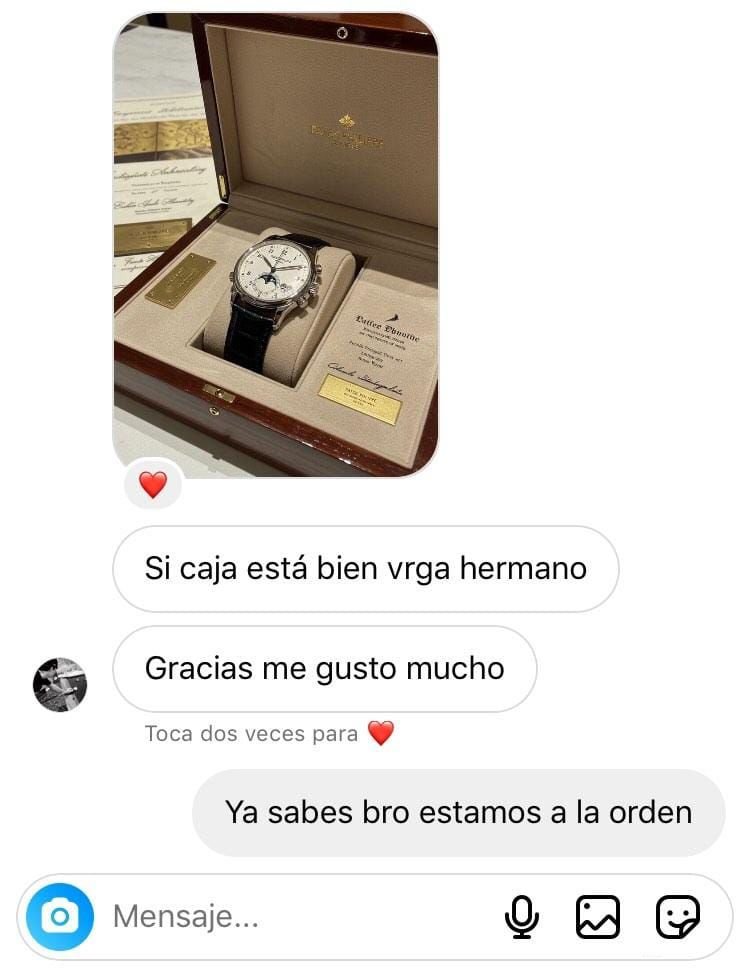Record a voice message with the microphone
This screenshot has width=750, height=977.
pyautogui.click(x=521, y=916)
